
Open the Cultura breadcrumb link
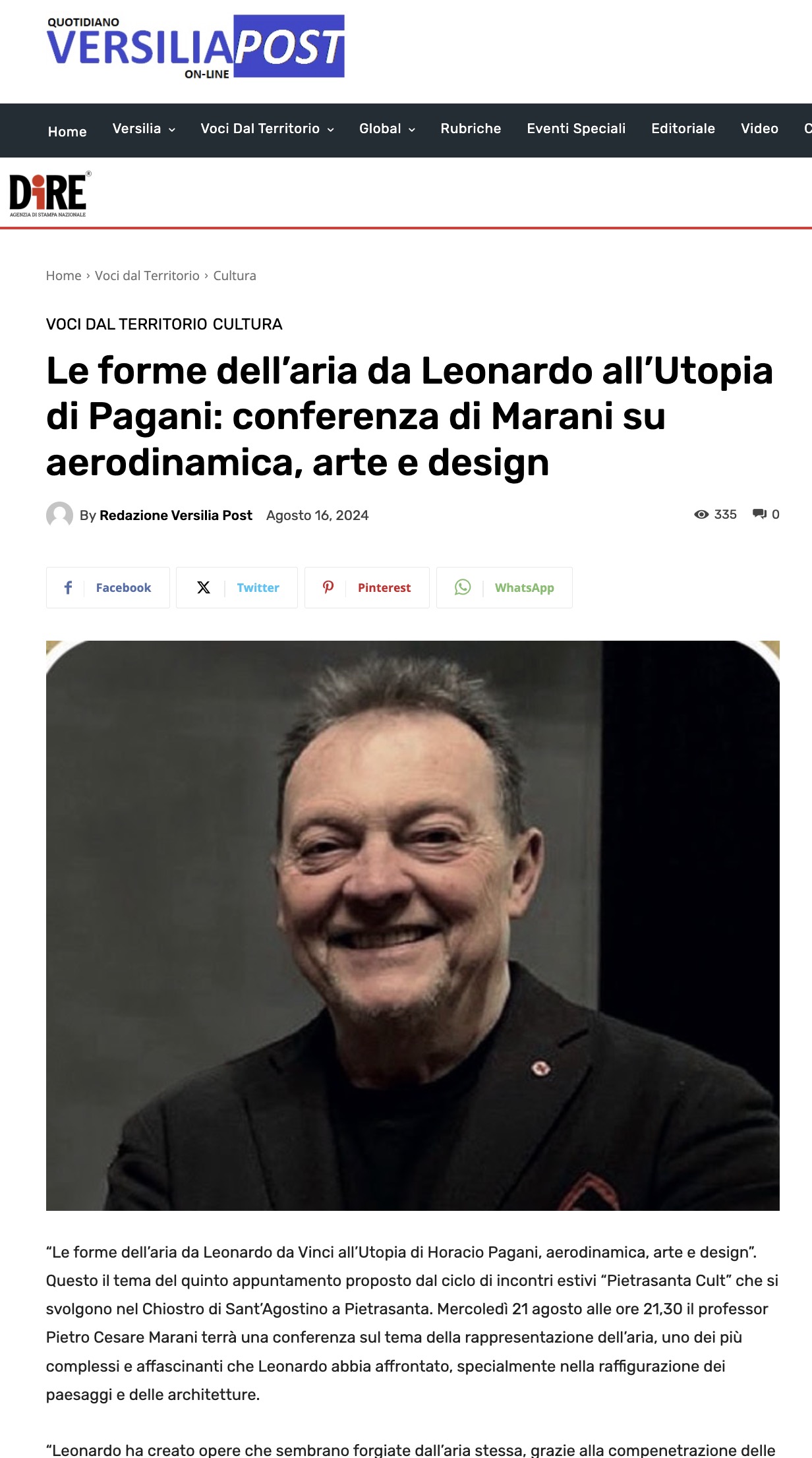click(x=235, y=276)
